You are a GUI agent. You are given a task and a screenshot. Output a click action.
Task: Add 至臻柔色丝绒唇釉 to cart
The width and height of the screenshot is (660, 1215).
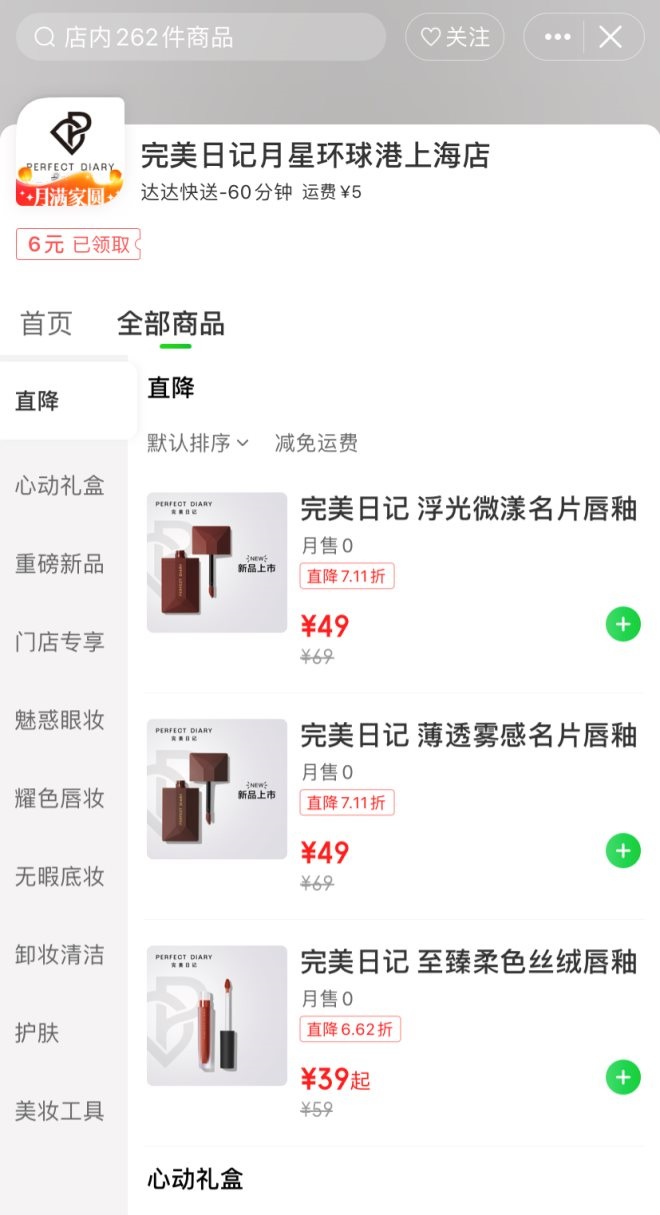(x=623, y=1078)
